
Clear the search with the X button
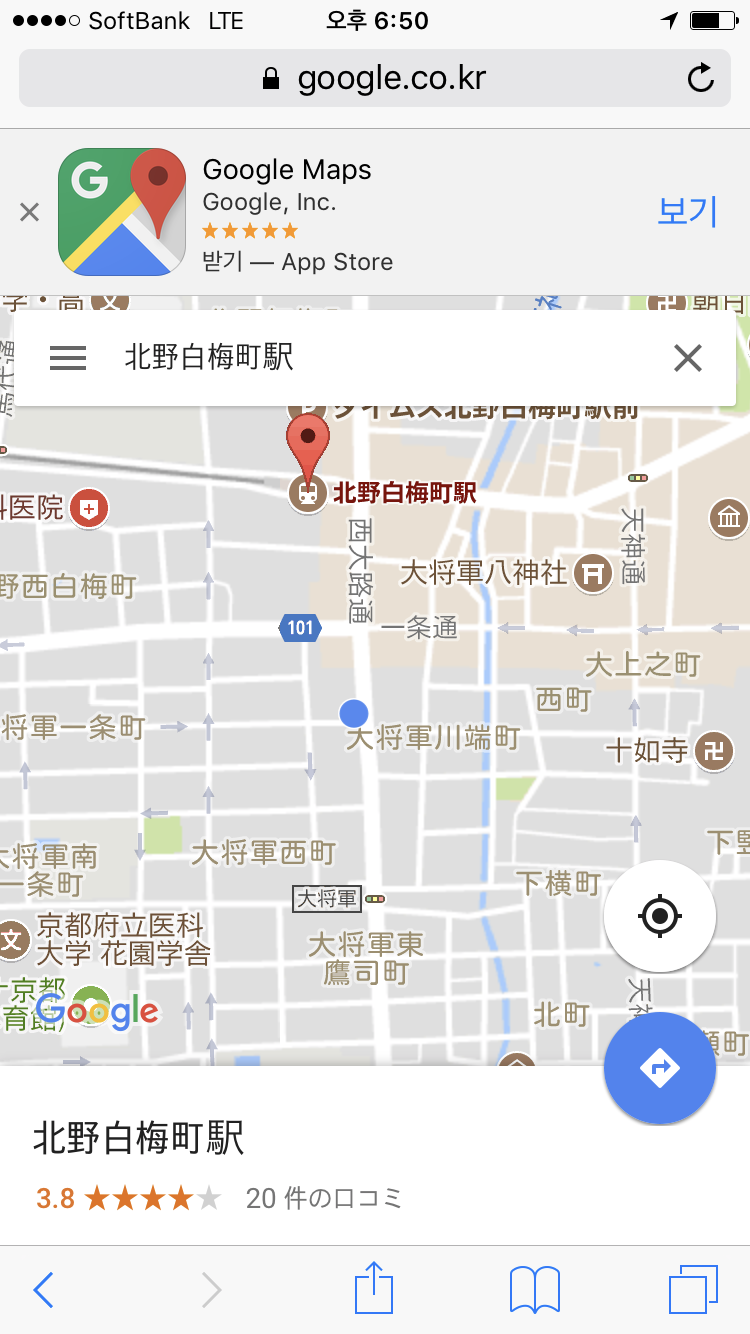pyautogui.click(x=688, y=358)
